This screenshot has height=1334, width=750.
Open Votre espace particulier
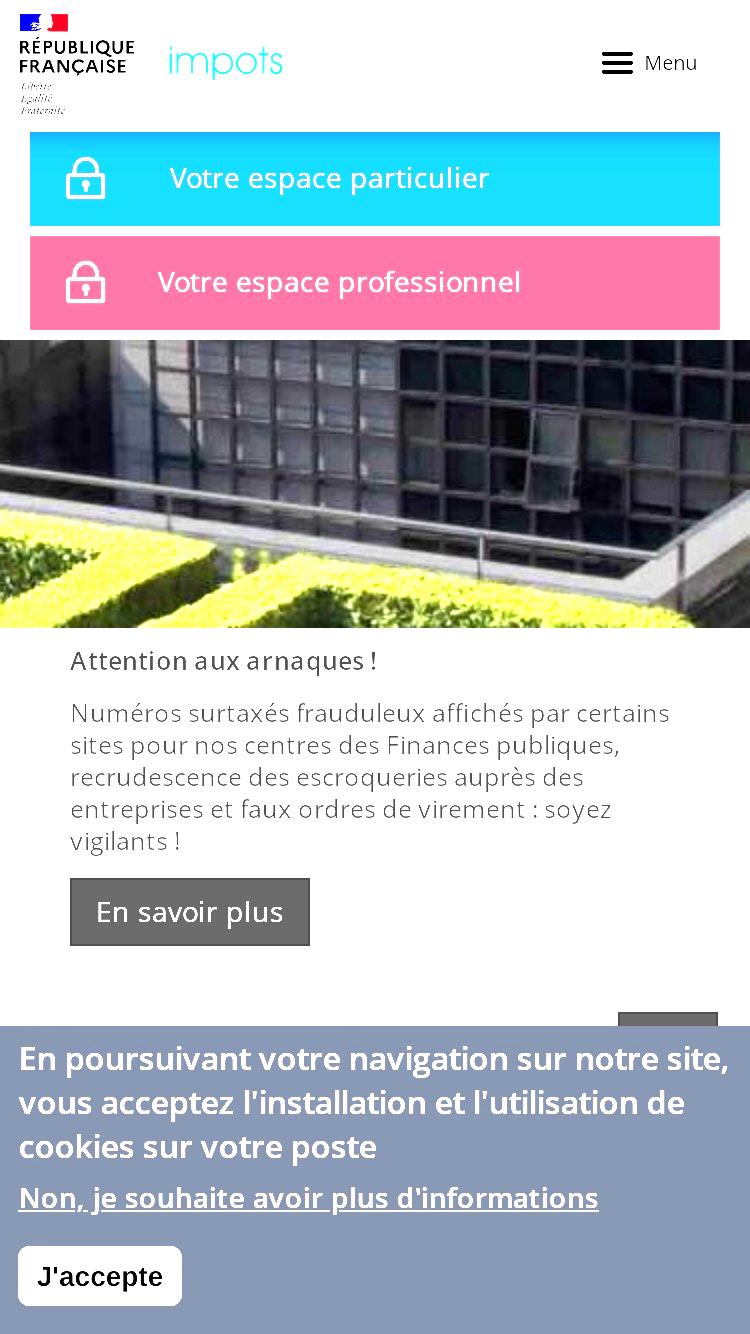375,179
